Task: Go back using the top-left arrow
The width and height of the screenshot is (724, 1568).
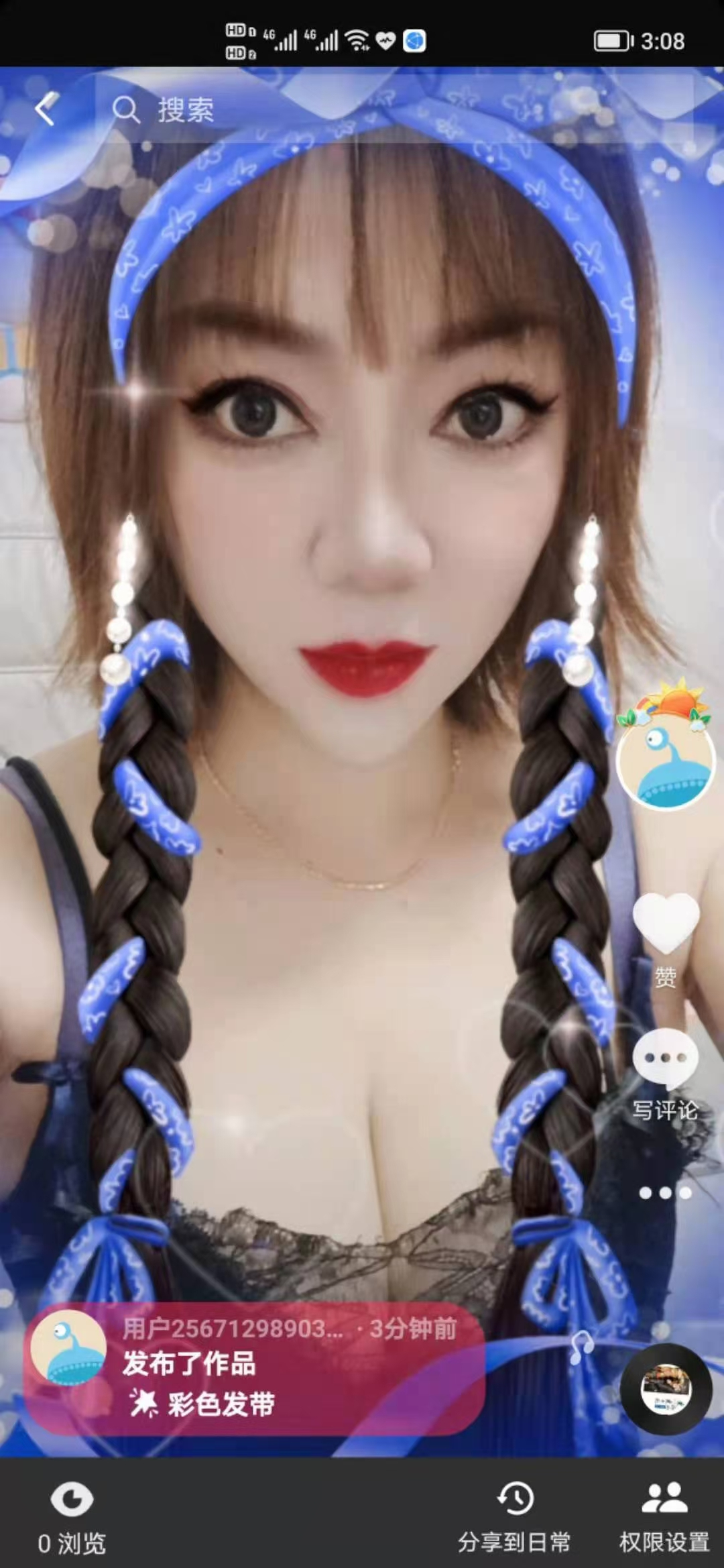Action: (x=46, y=109)
